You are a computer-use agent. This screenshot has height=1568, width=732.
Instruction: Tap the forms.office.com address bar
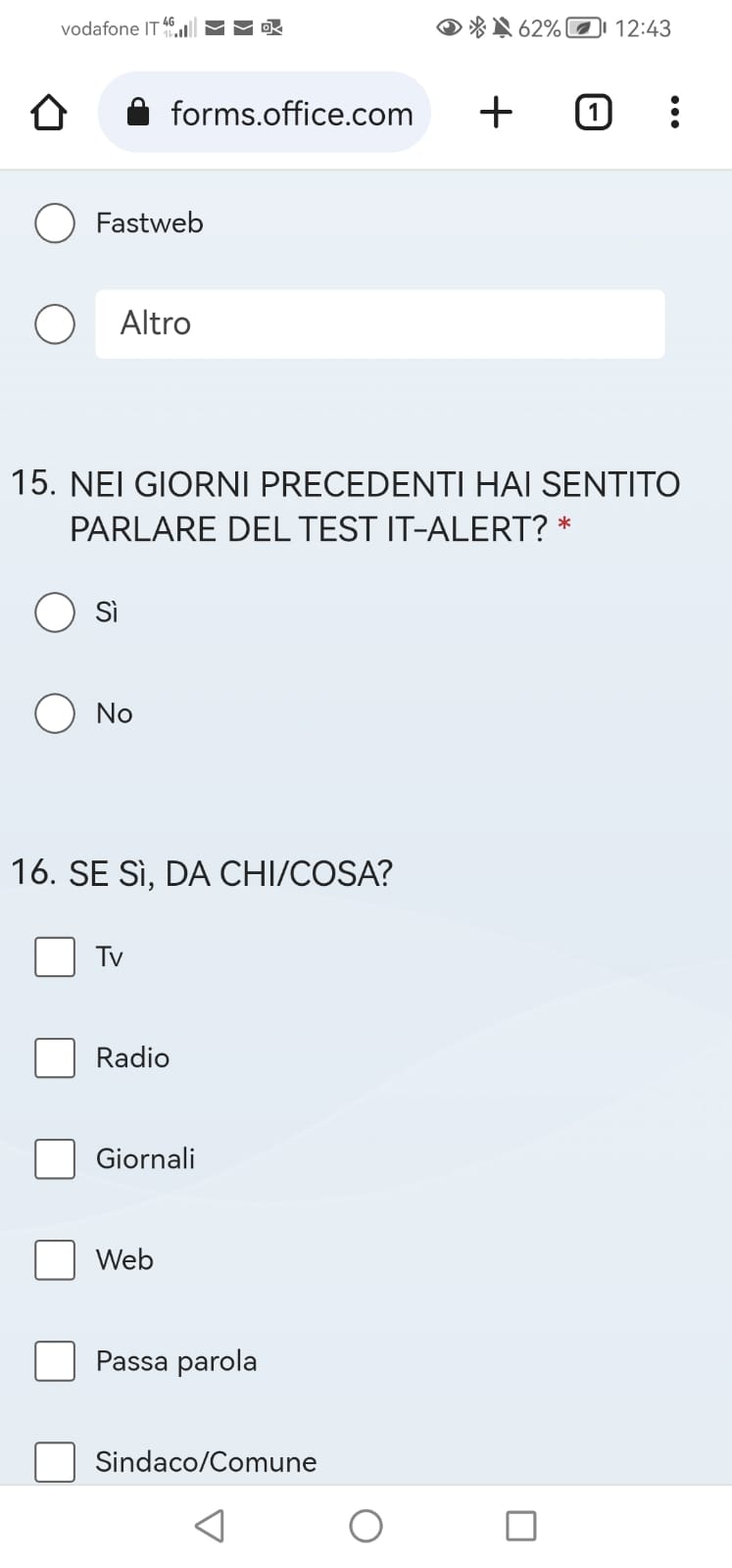[x=265, y=113]
